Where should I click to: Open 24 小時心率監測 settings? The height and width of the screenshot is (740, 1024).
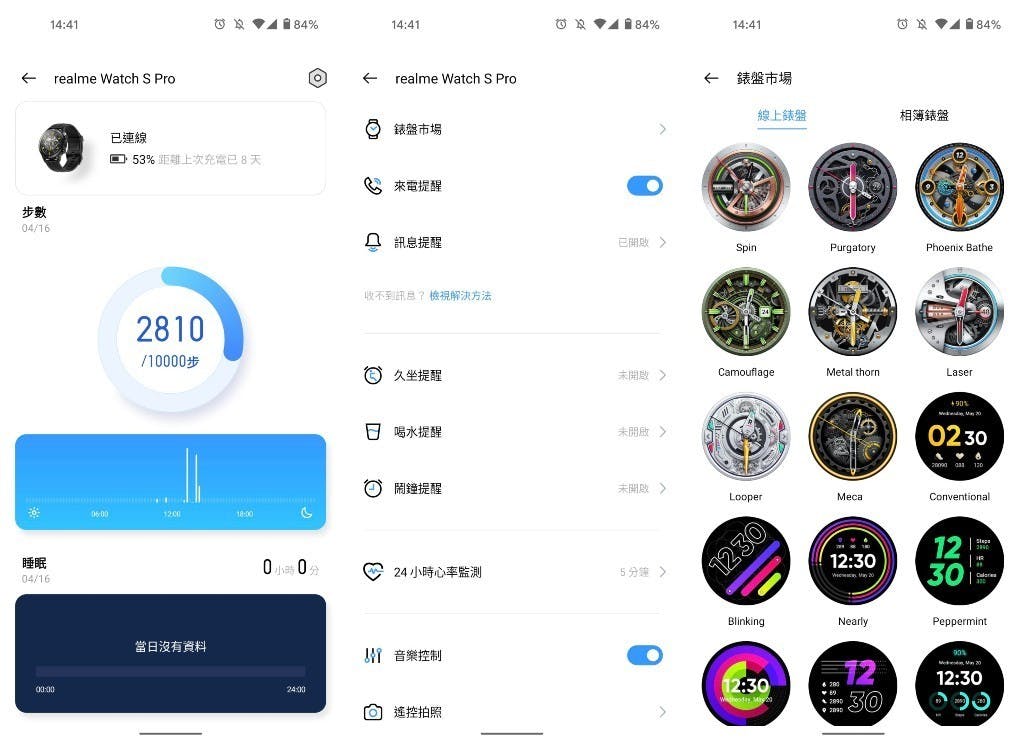512,572
